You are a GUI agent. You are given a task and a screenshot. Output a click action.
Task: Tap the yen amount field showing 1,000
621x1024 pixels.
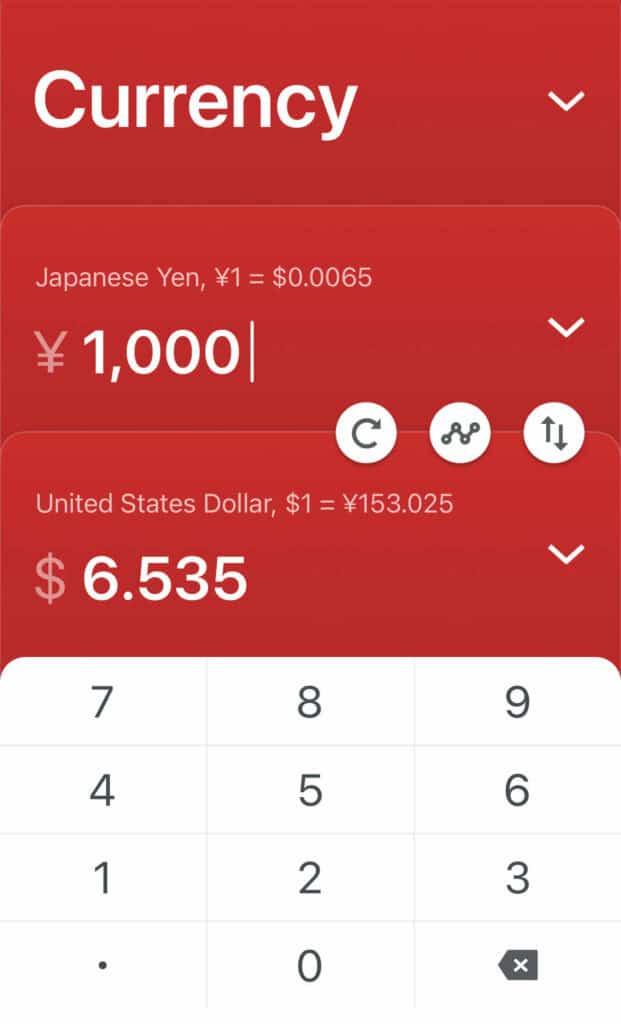tap(160, 353)
